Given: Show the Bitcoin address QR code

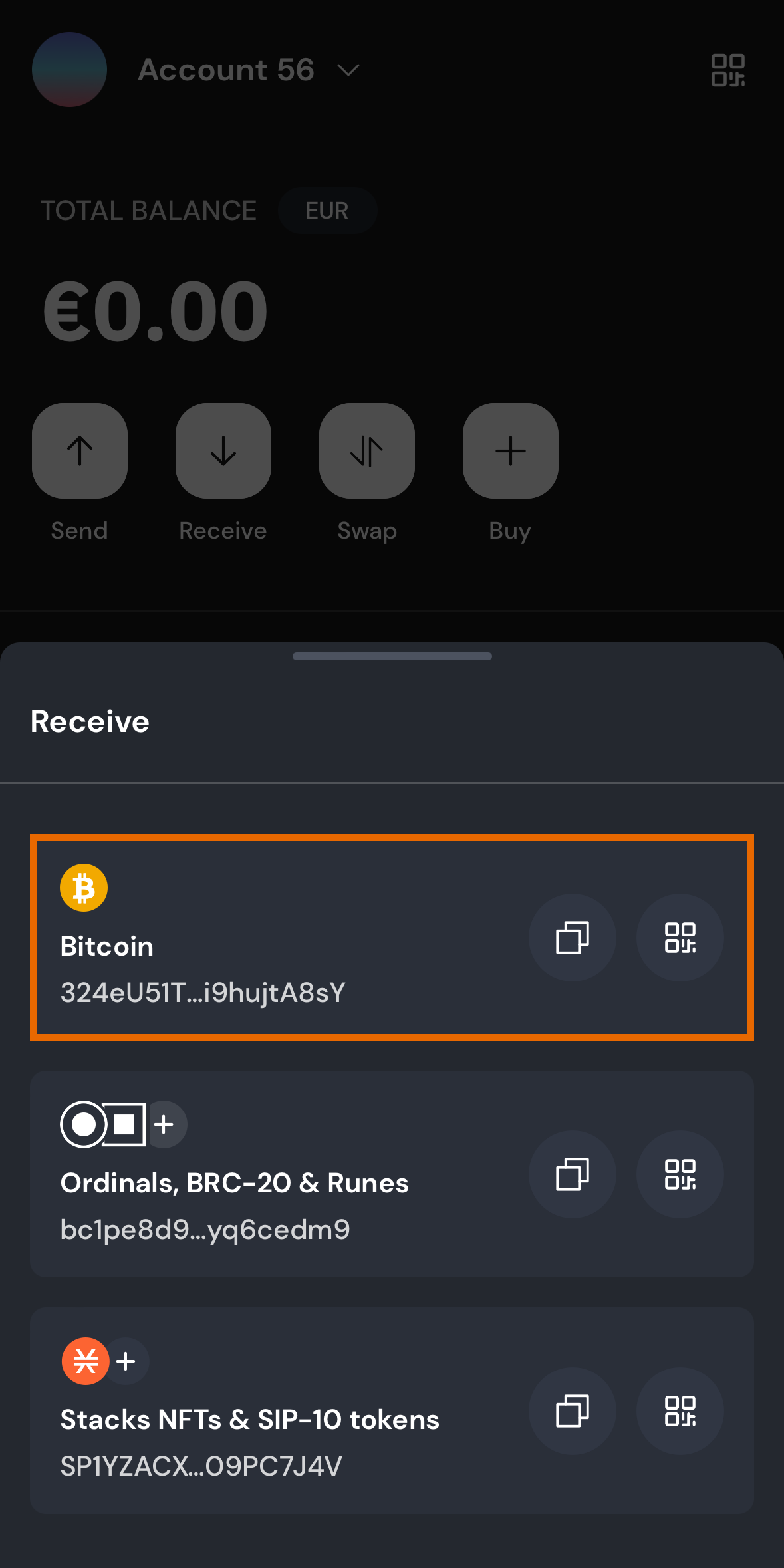Looking at the screenshot, I should (x=680, y=938).
